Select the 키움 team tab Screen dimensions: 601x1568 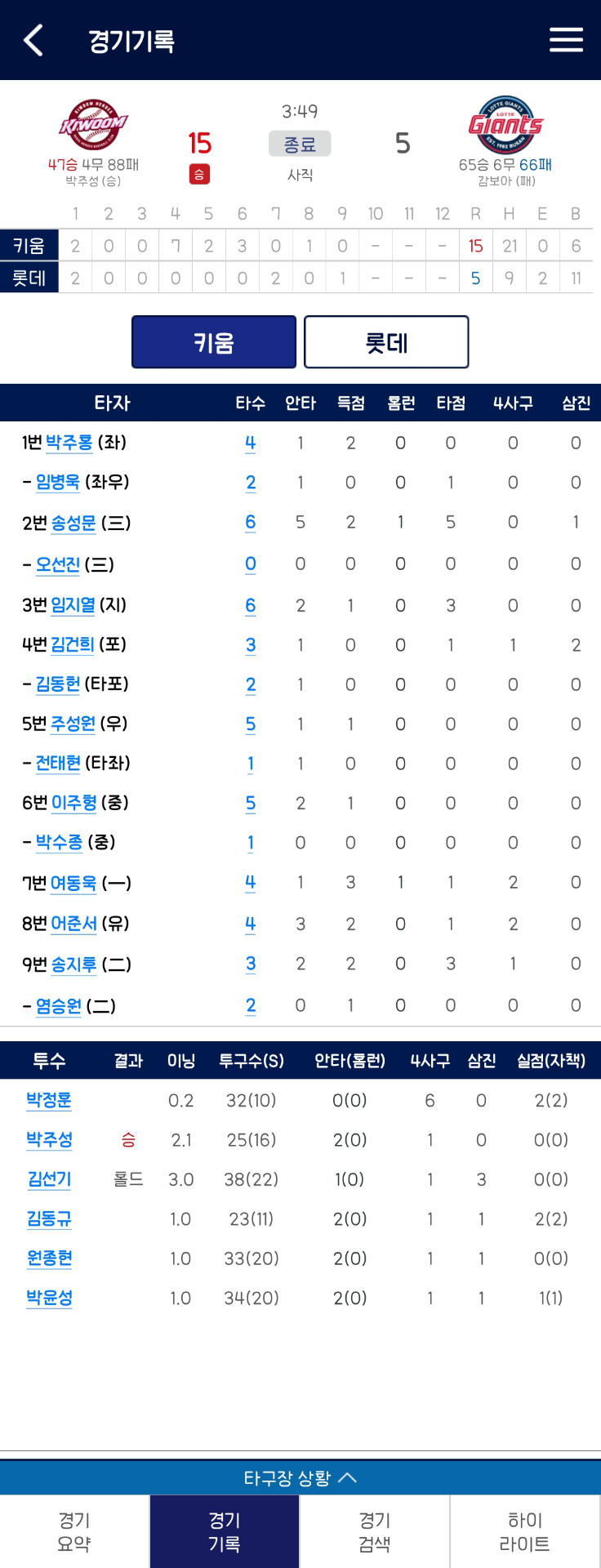(x=214, y=342)
